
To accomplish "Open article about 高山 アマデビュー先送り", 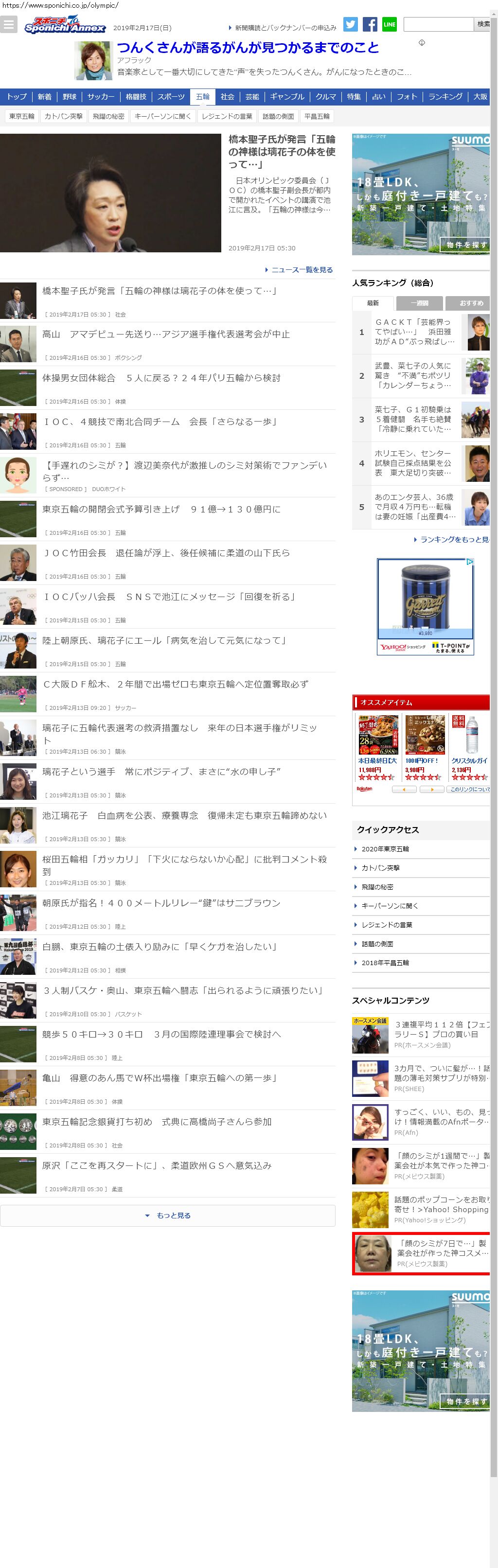I will click(x=165, y=334).
